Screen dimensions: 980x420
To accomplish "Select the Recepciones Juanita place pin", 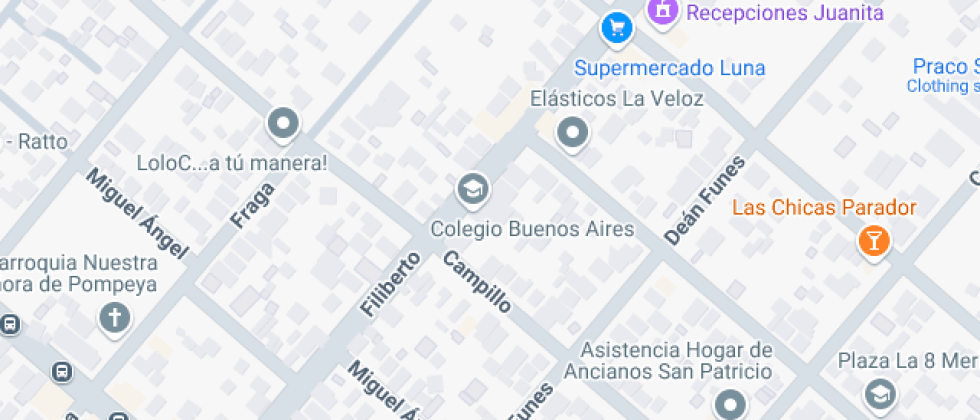I will coord(661,11).
